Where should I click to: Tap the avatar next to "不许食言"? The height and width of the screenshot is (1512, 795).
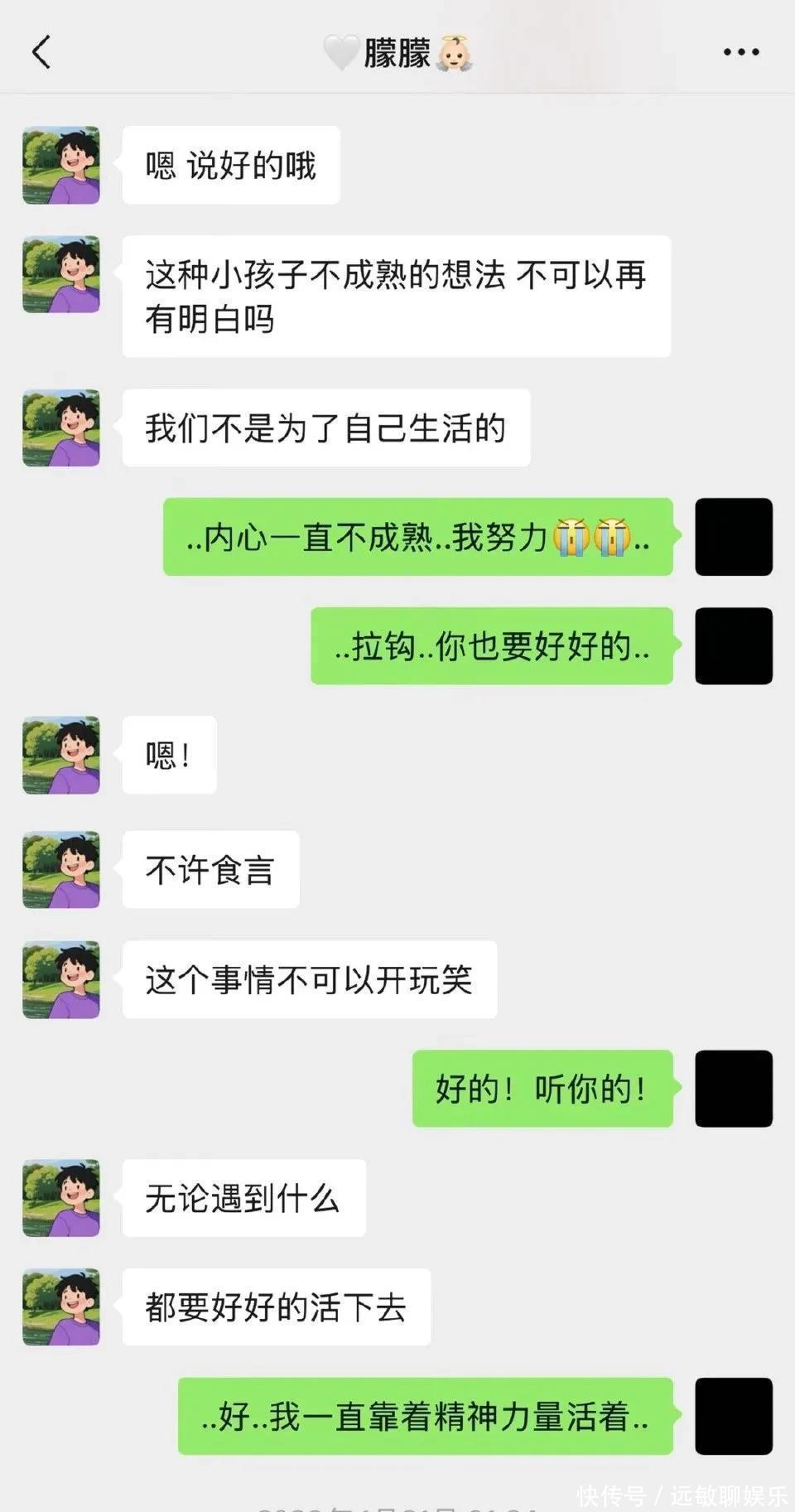61,869
